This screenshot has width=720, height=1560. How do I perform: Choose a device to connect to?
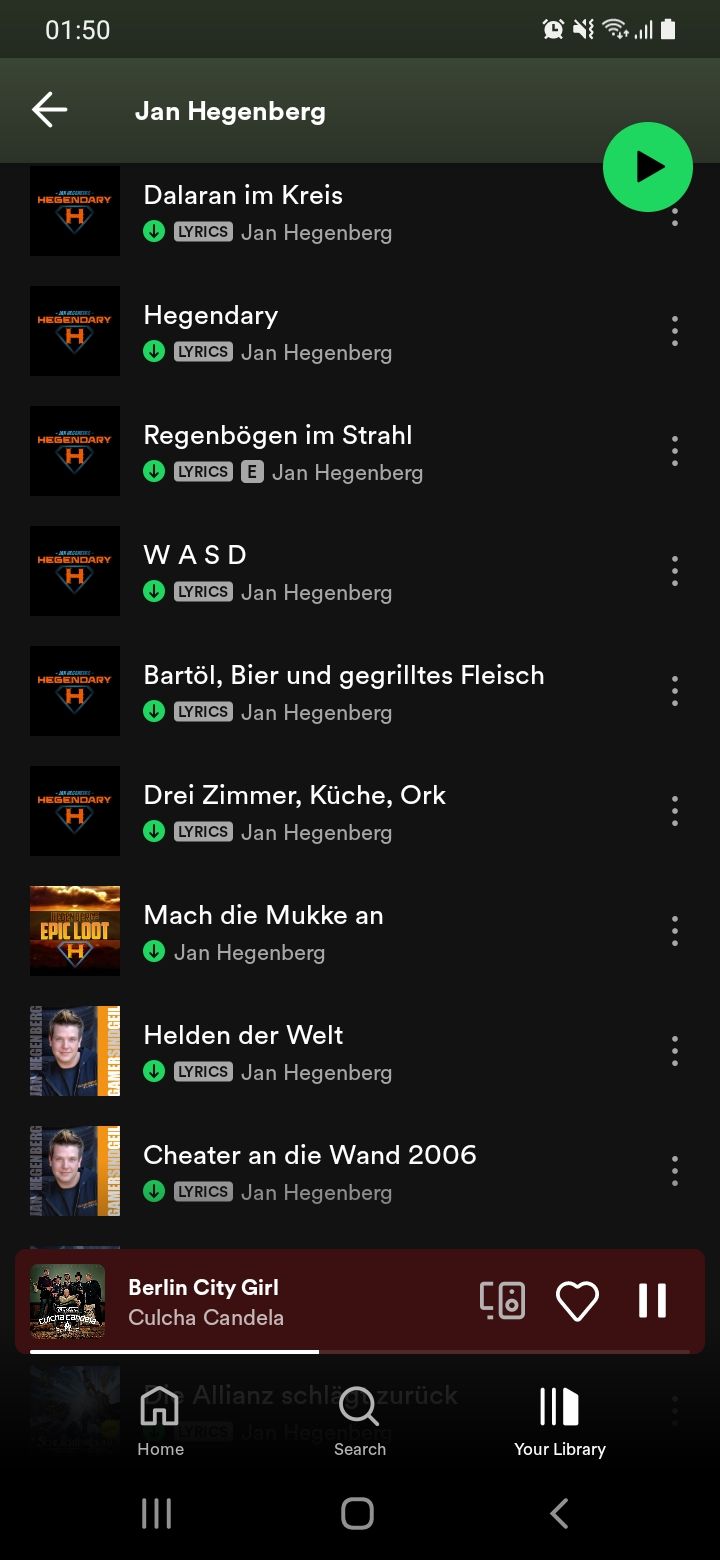[502, 1301]
